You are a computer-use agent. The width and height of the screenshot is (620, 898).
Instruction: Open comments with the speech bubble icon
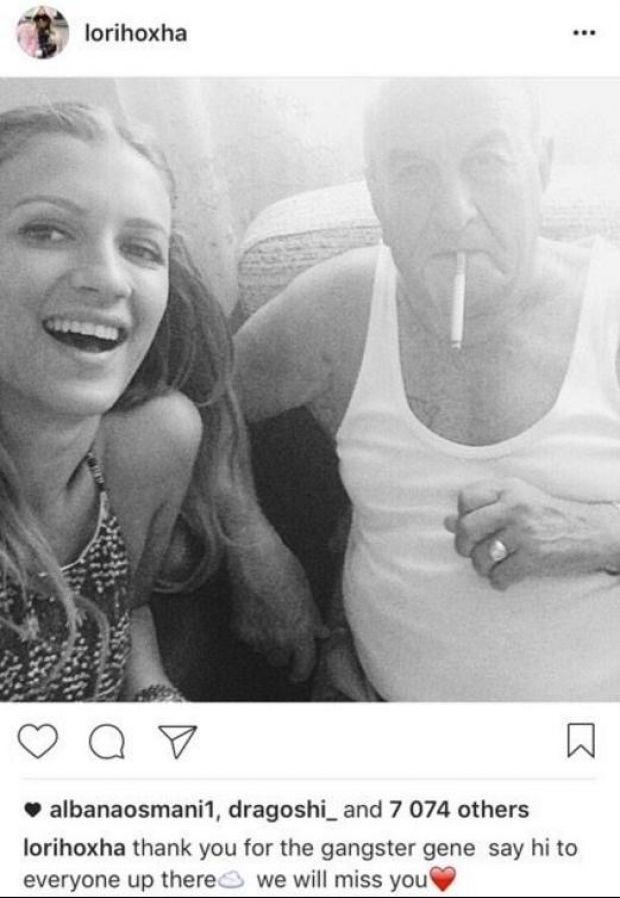click(x=105, y=740)
